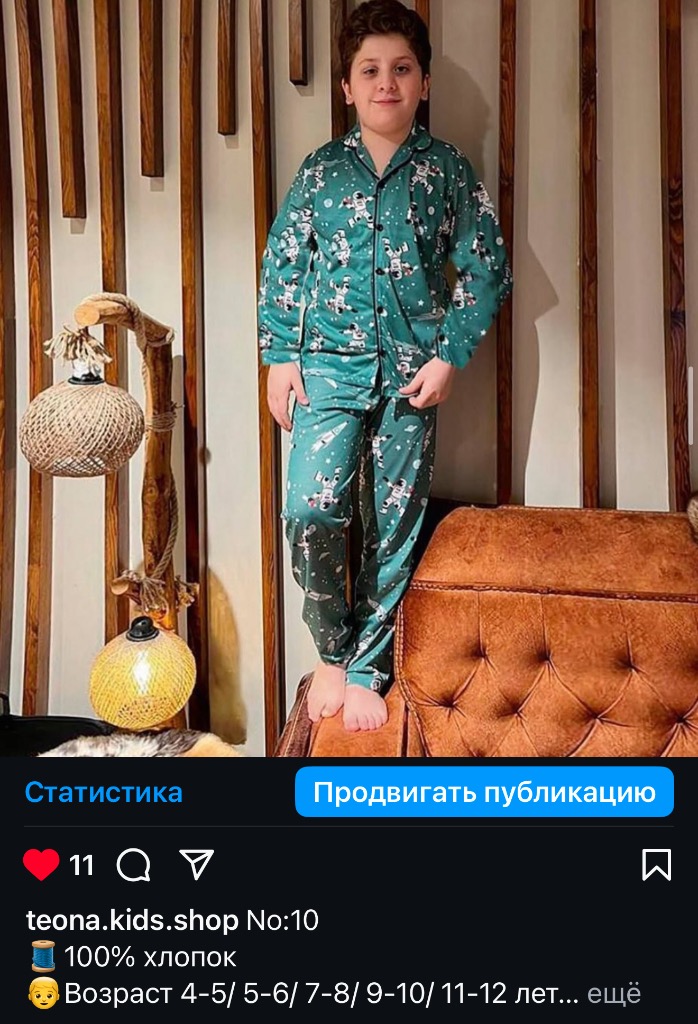698x1024 pixels.
Task: Save the post with the bookmark icon
Action: [656, 864]
